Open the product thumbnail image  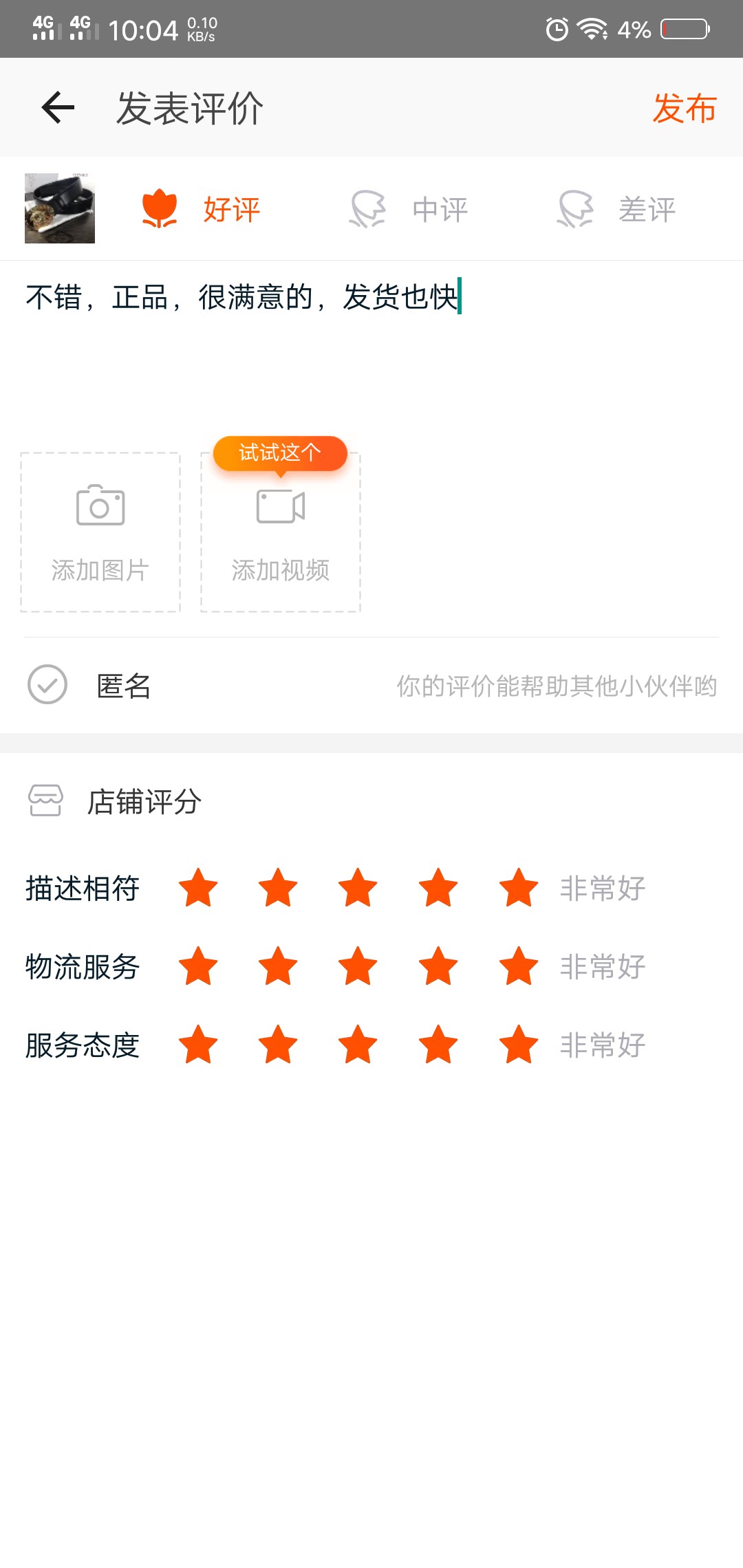60,208
